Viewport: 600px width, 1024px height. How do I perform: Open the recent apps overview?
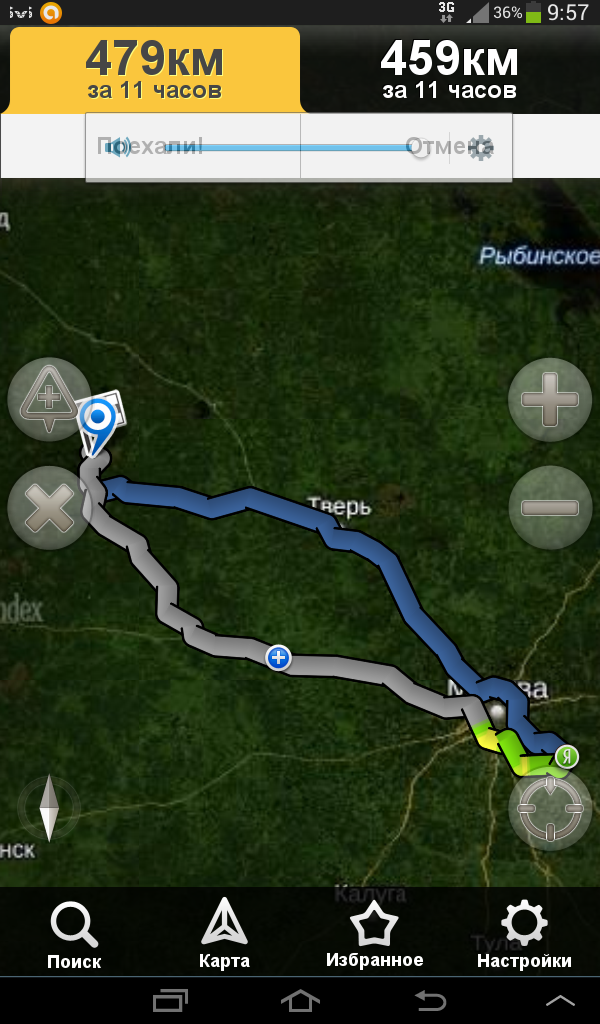point(170,1000)
